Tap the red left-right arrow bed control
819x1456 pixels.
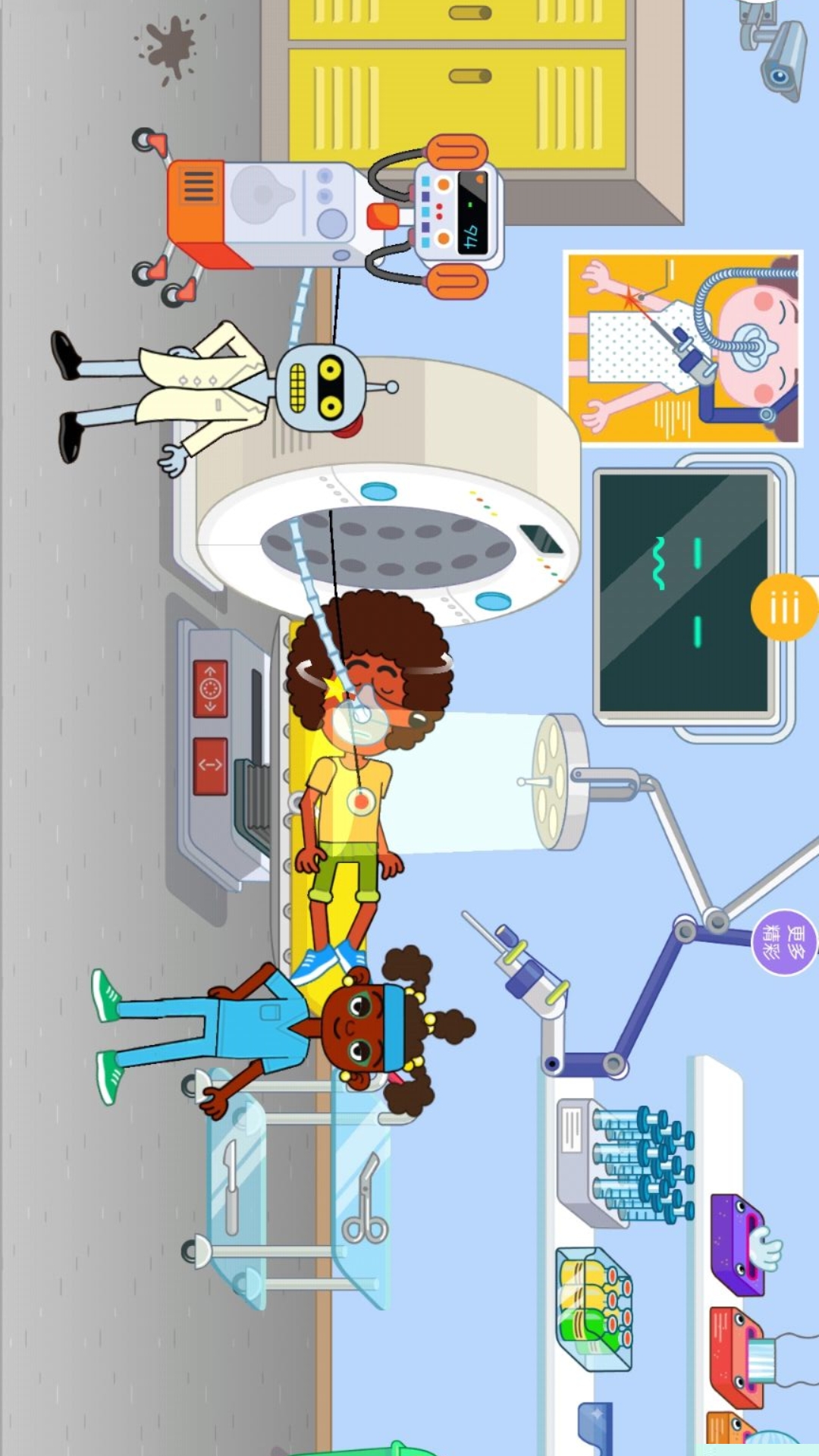[210, 765]
